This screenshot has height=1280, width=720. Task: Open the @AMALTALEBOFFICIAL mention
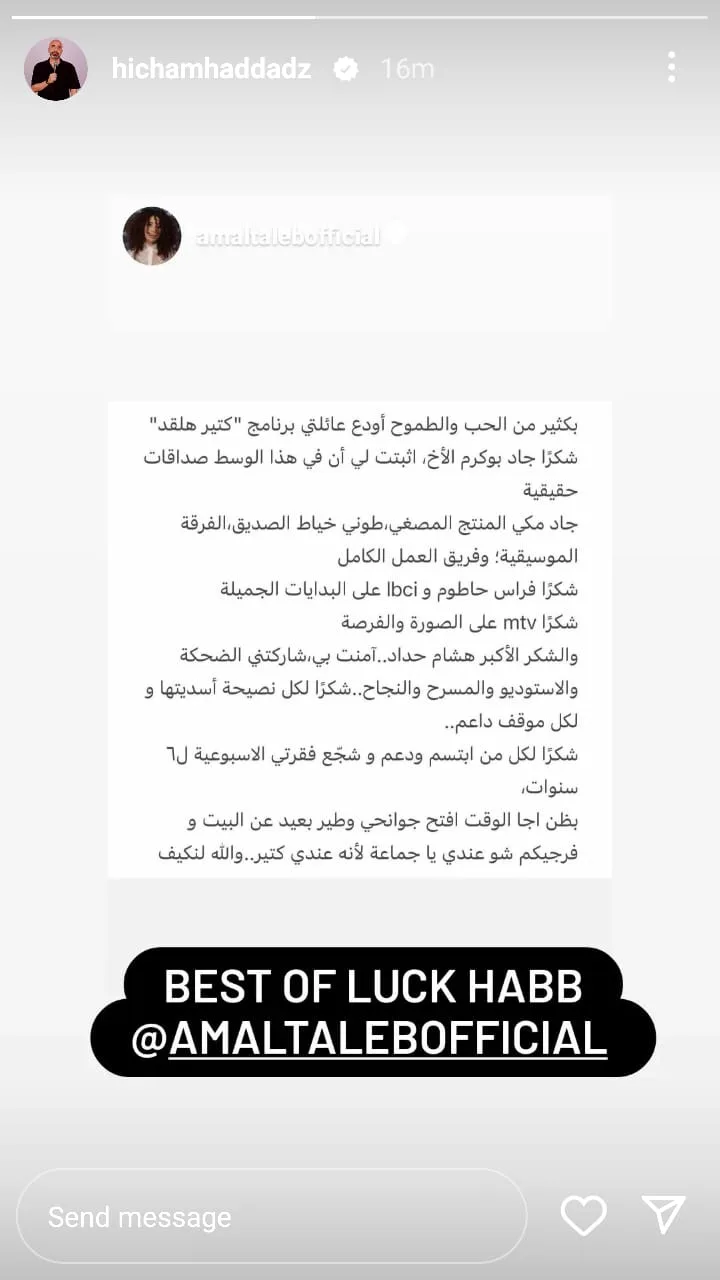[x=388, y=1038]
